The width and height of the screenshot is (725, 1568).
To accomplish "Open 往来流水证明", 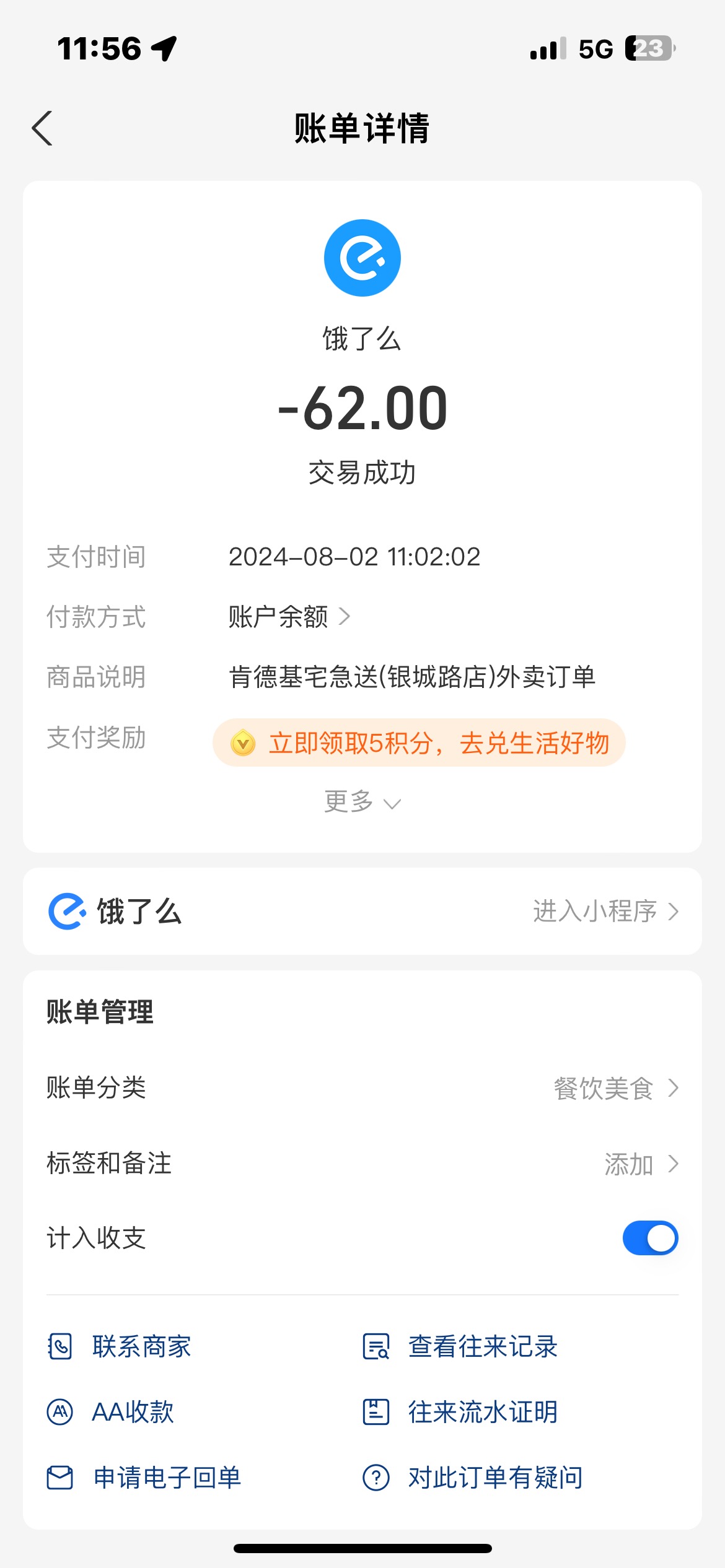I will coord(460,1412).
